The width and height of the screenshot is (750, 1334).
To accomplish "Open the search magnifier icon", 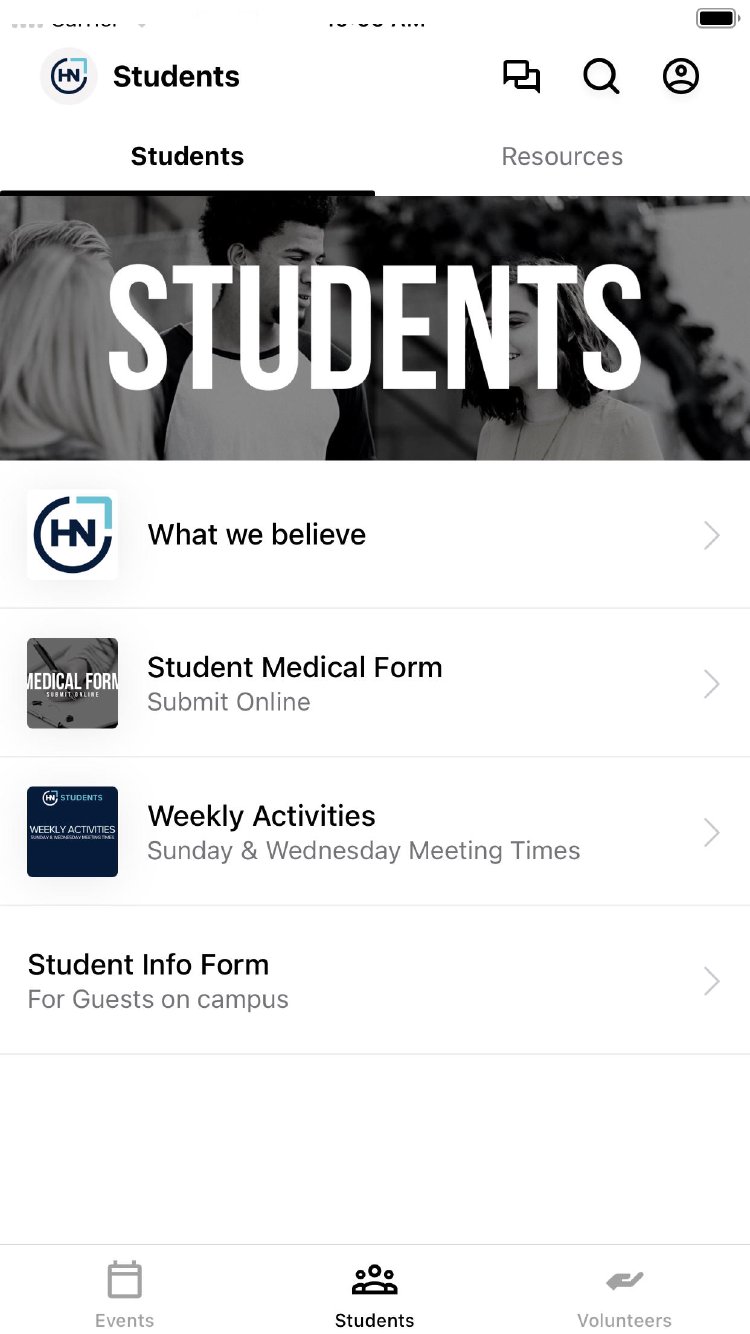I will pos(601,77).
